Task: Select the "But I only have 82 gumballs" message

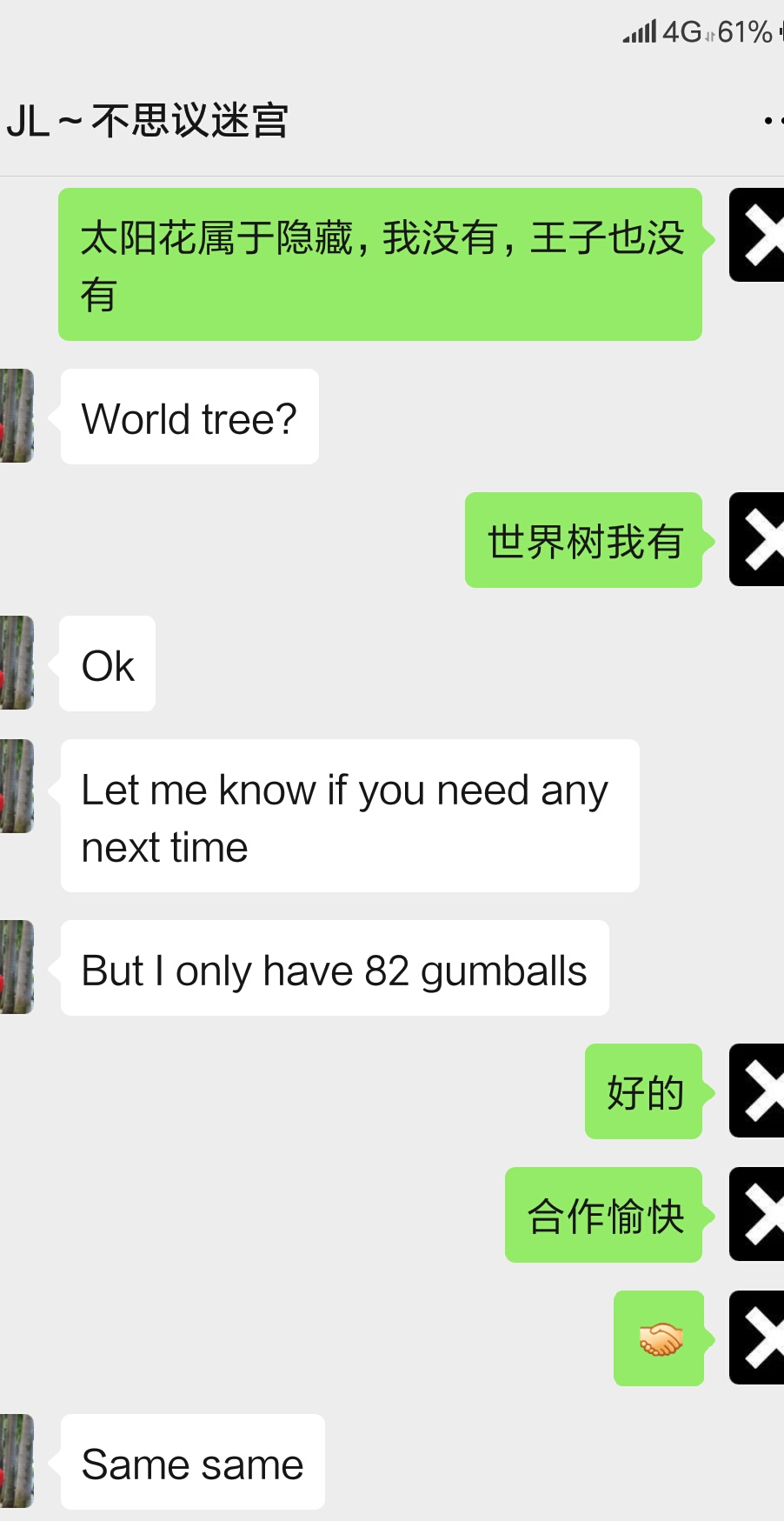Action: (x=334, y=967)
